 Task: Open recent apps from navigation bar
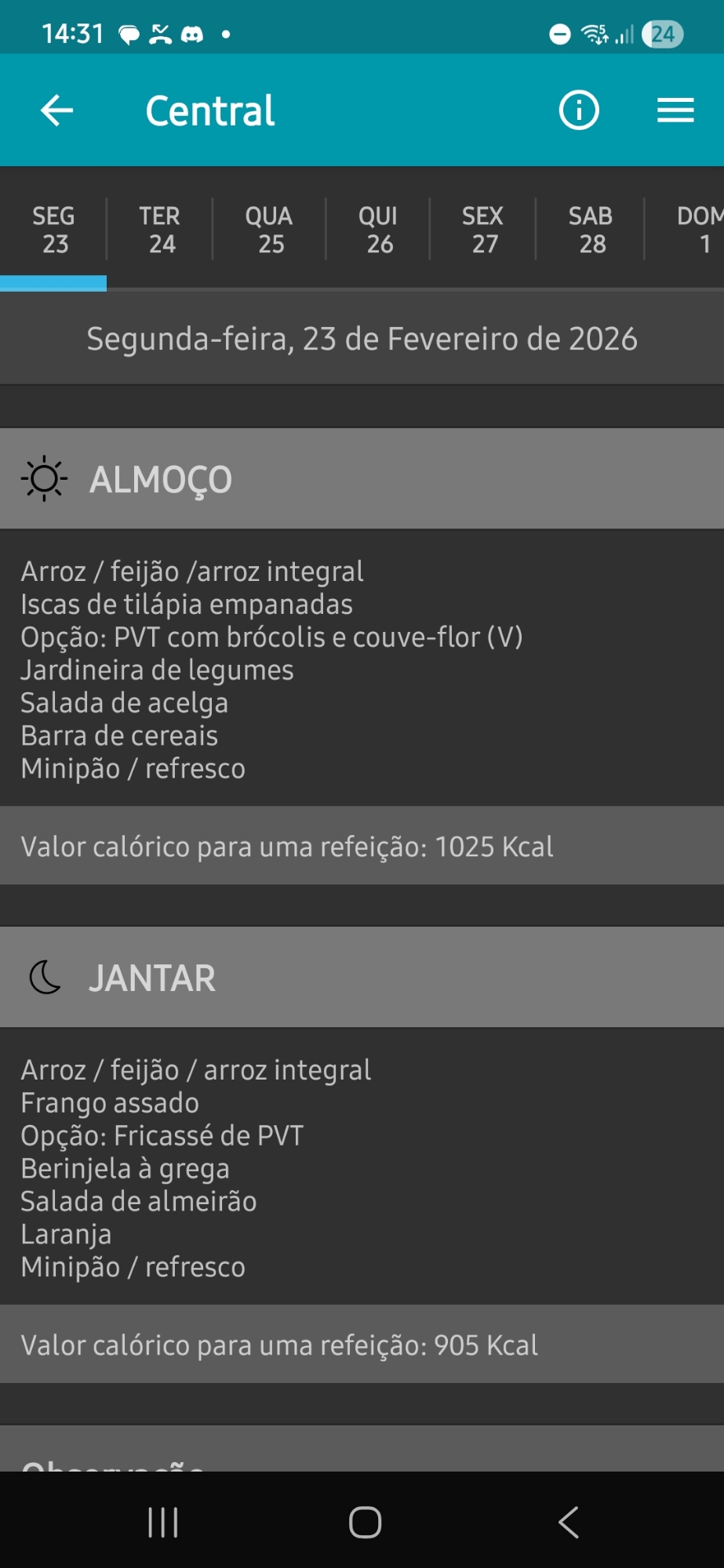pos(163,1523)
